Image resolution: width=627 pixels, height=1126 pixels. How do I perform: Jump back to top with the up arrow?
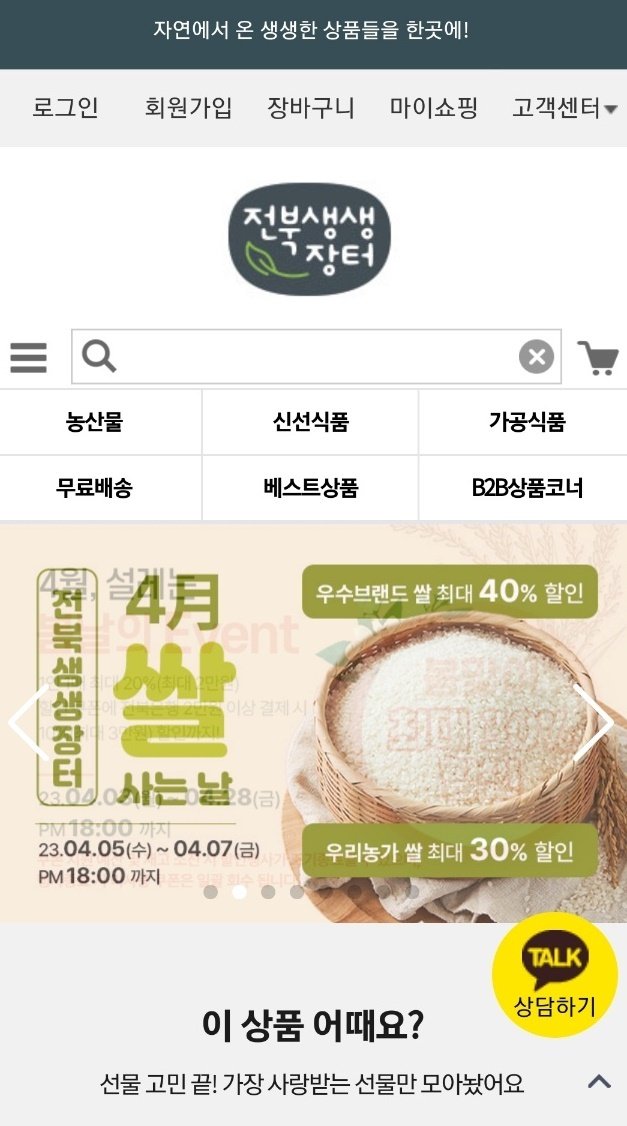tap(599, 1081)
